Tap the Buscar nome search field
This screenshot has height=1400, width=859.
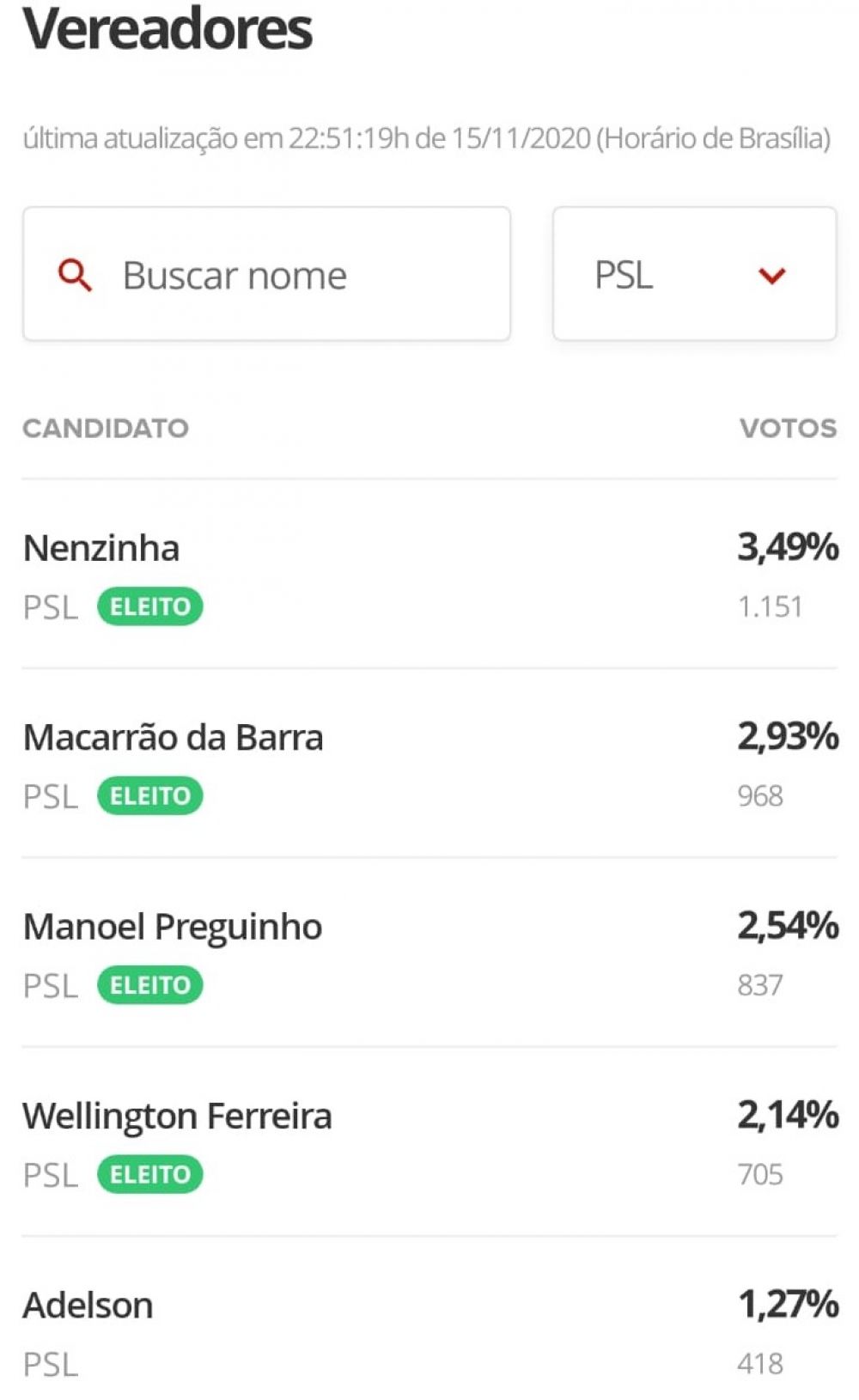click(x=266, y=274)
